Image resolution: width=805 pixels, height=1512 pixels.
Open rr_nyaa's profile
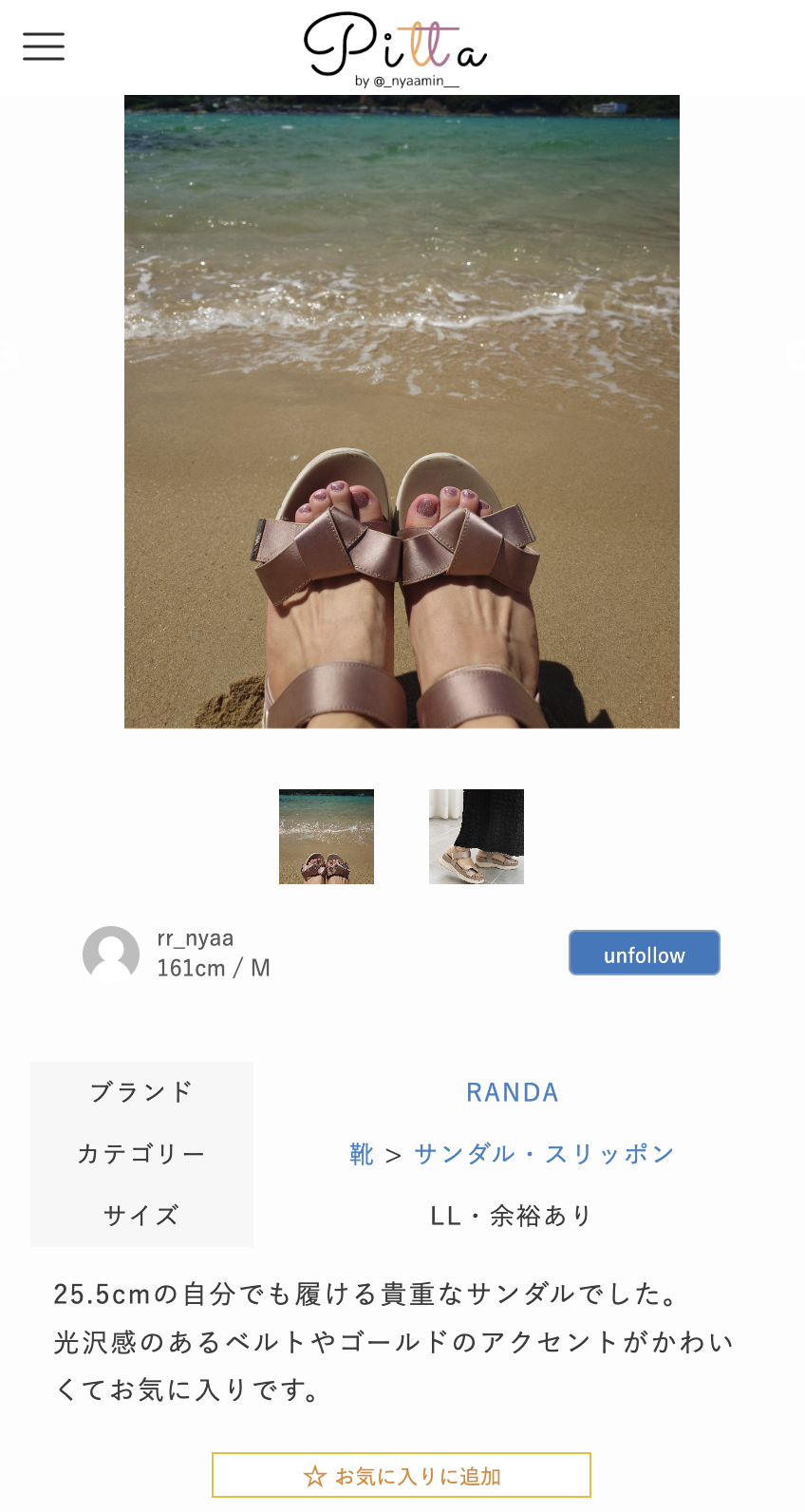tap(195, 939)
